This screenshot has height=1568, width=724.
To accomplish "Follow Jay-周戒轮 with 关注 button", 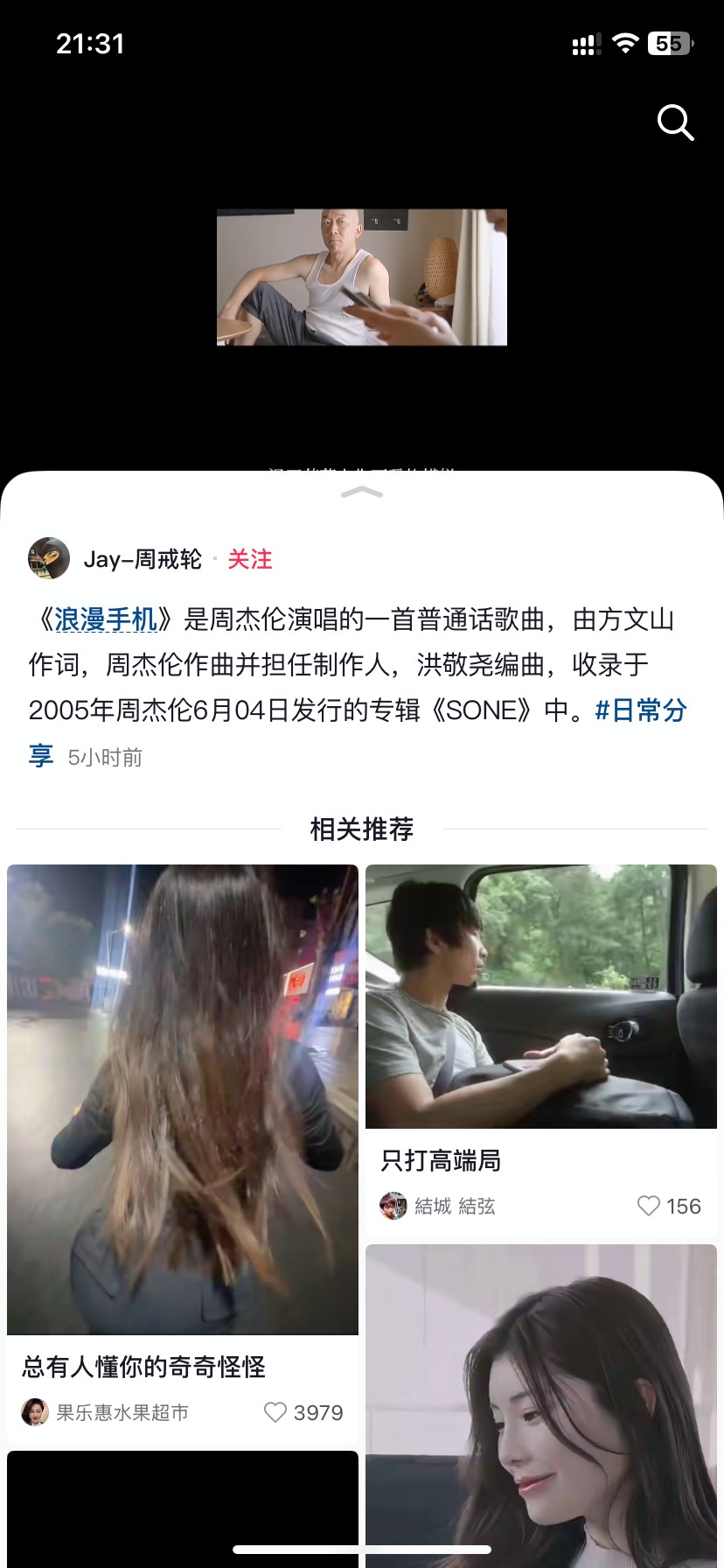I will [250, 559].
